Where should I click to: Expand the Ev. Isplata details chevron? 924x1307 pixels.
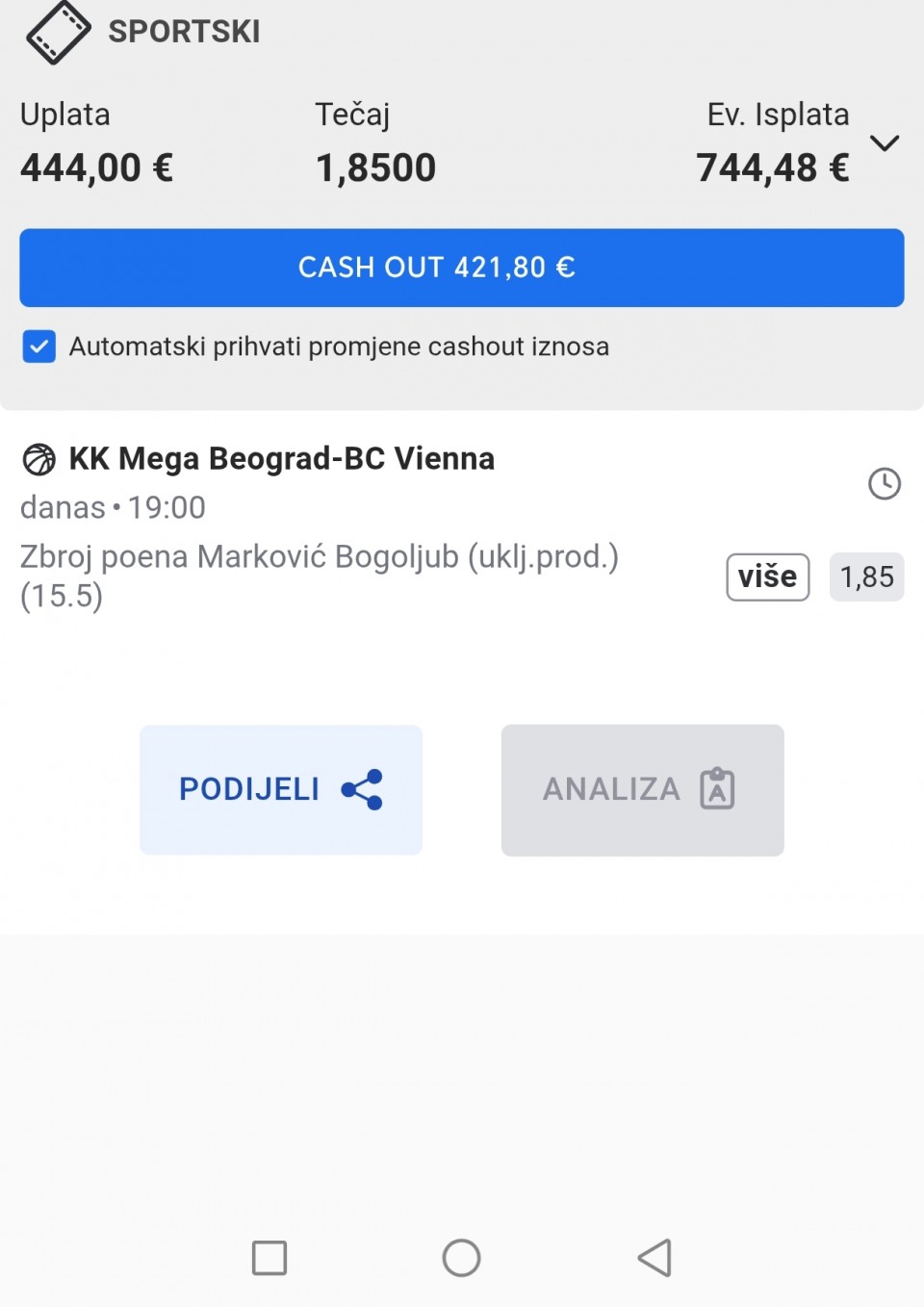pos(884,143)
